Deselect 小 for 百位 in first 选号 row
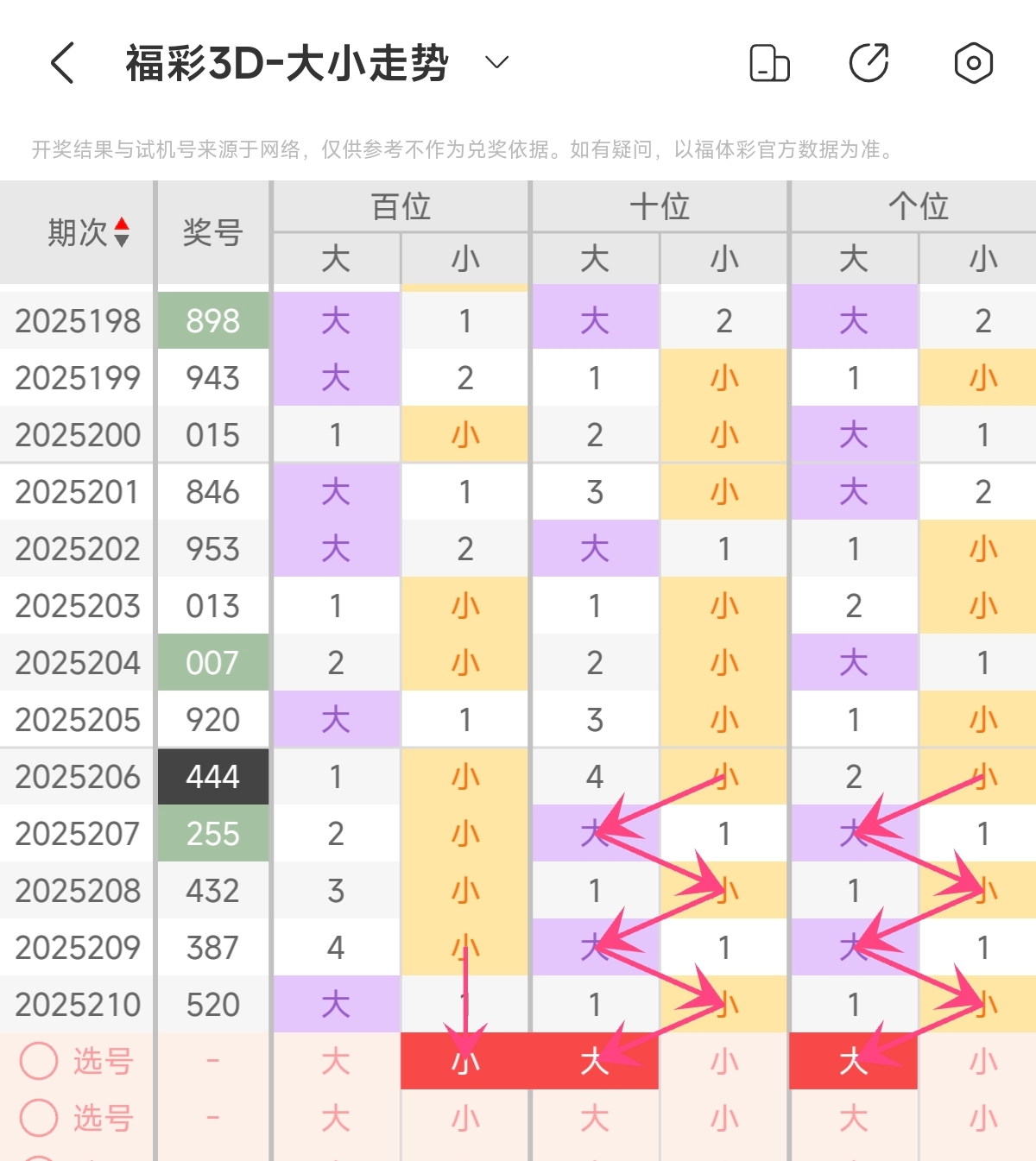The height and width of the screenshot is (1161, 1036). (x=465, y=1061)
